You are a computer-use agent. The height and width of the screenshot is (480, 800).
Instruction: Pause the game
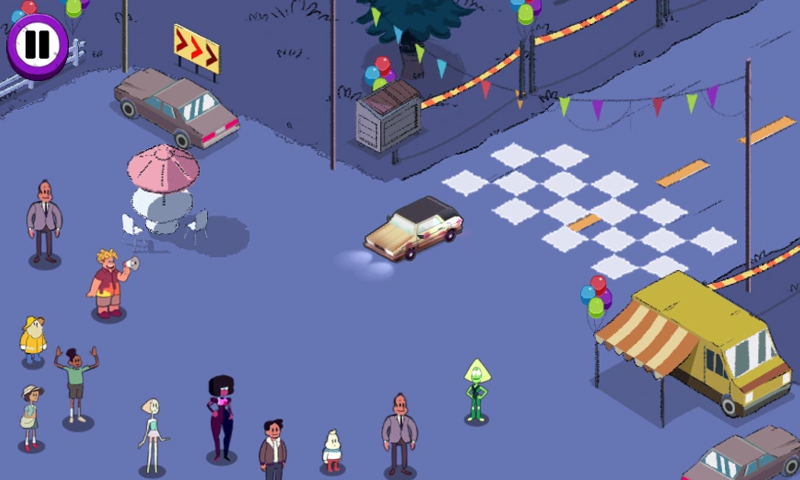[37, 45]
